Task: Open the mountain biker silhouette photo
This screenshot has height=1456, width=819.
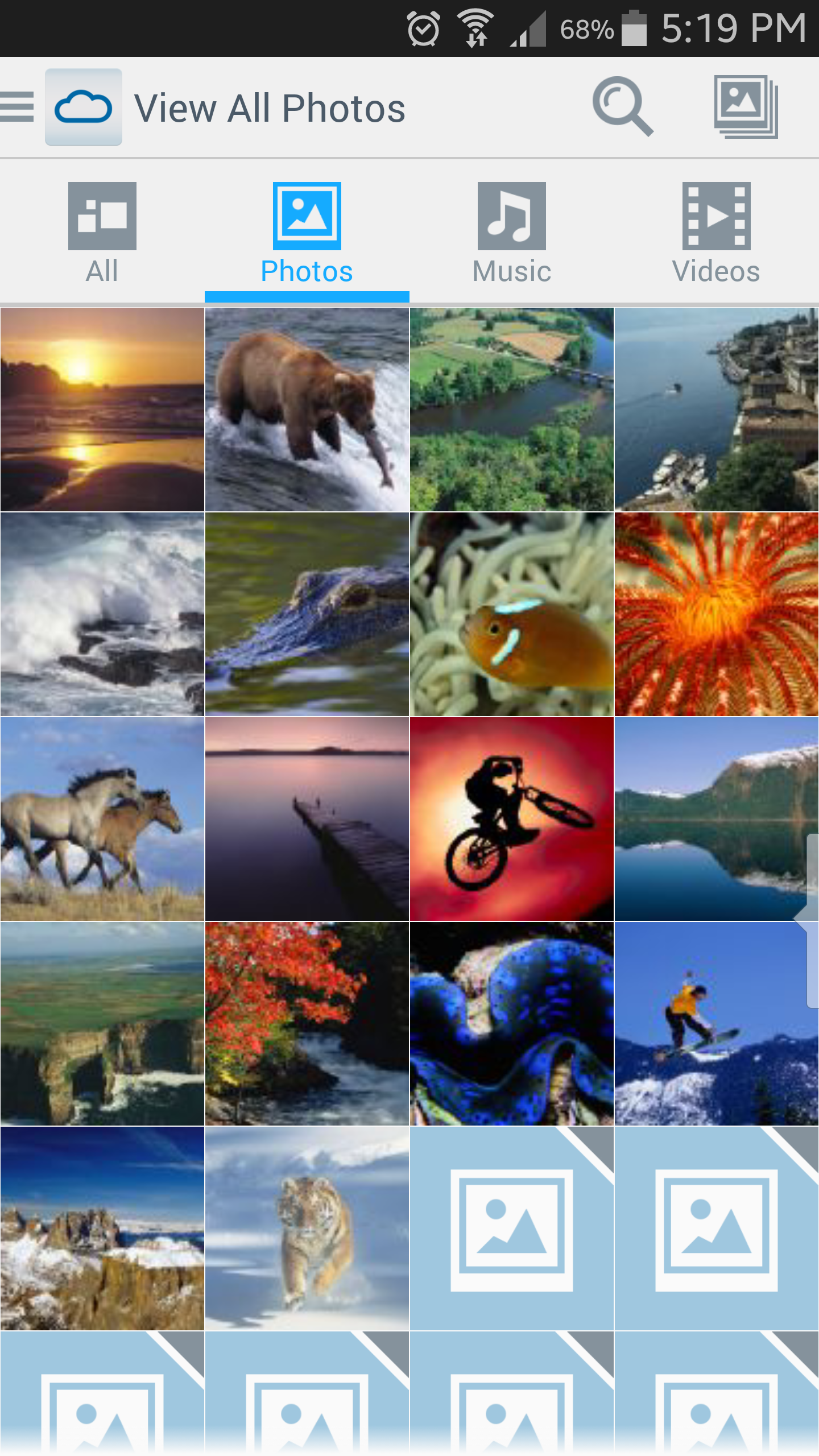Action: [512, 819]
